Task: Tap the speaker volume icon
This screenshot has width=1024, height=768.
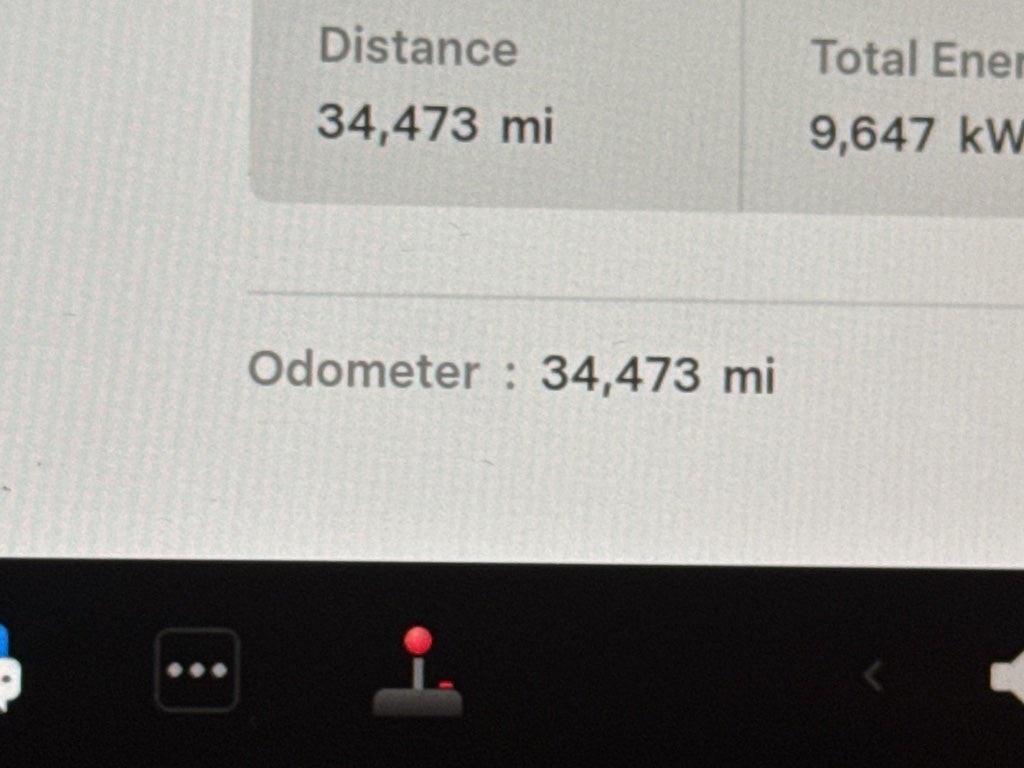Action: coord(1007,678)
